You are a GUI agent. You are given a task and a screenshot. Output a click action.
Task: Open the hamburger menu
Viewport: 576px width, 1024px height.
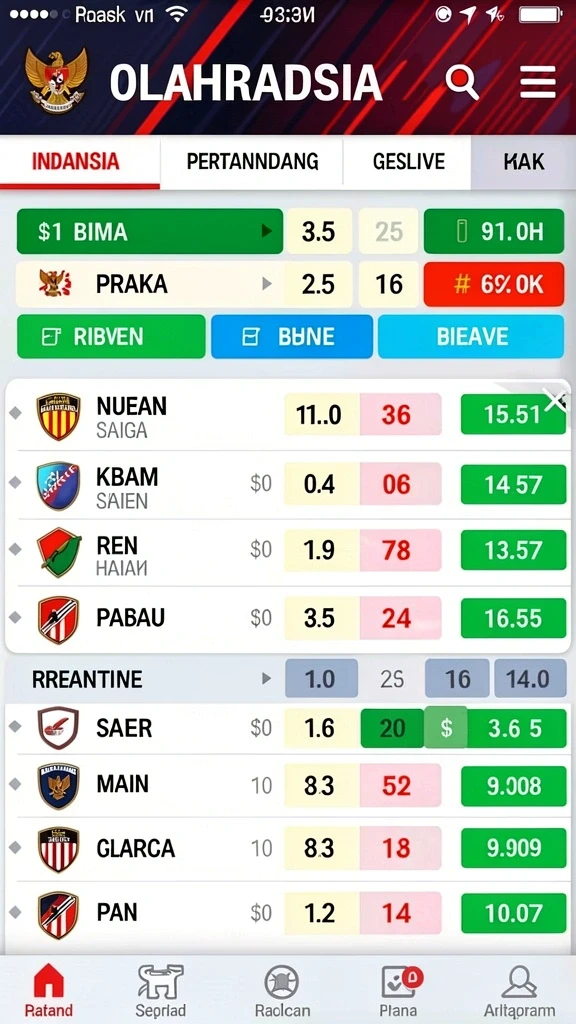click(537, 82)
